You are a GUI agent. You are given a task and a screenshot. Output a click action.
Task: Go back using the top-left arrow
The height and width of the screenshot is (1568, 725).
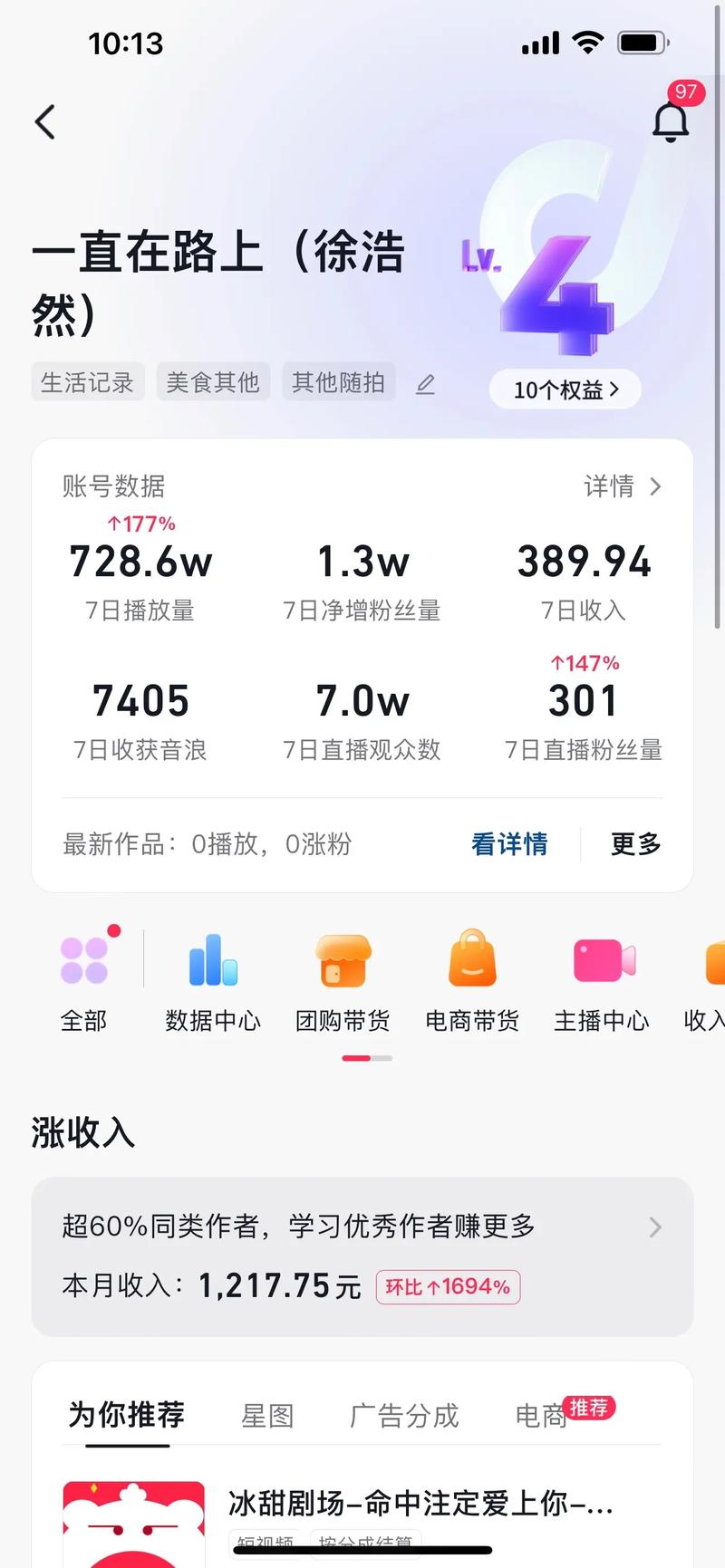click(45, 122)
